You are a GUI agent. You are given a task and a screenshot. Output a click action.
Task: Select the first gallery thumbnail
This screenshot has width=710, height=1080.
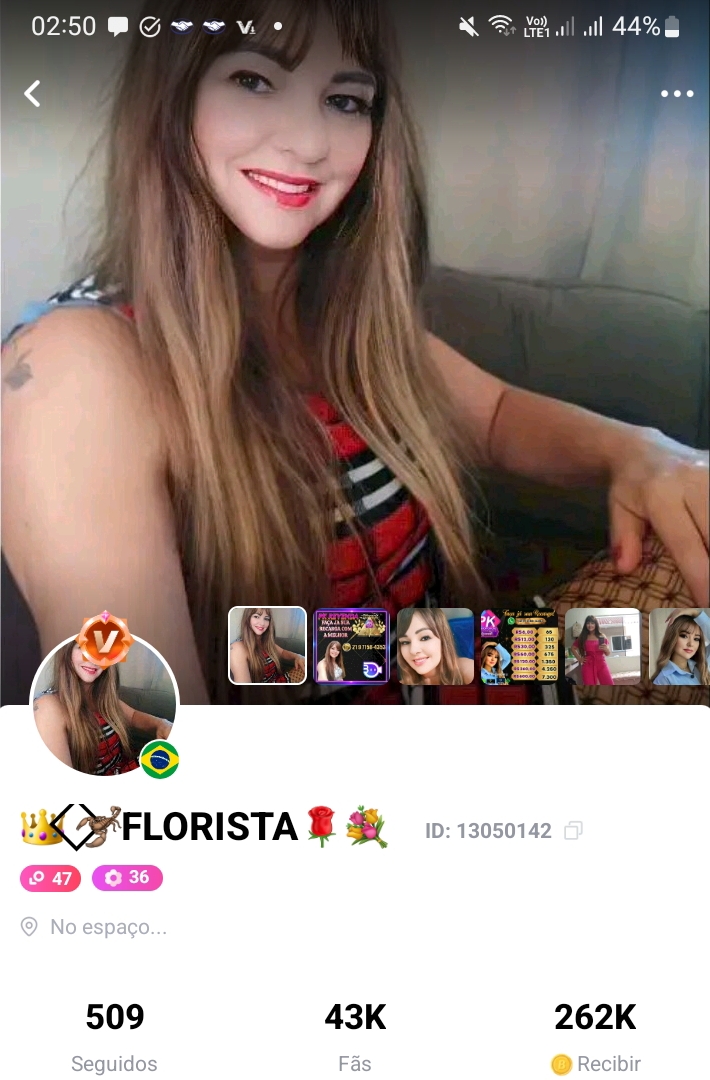[267, 646]
